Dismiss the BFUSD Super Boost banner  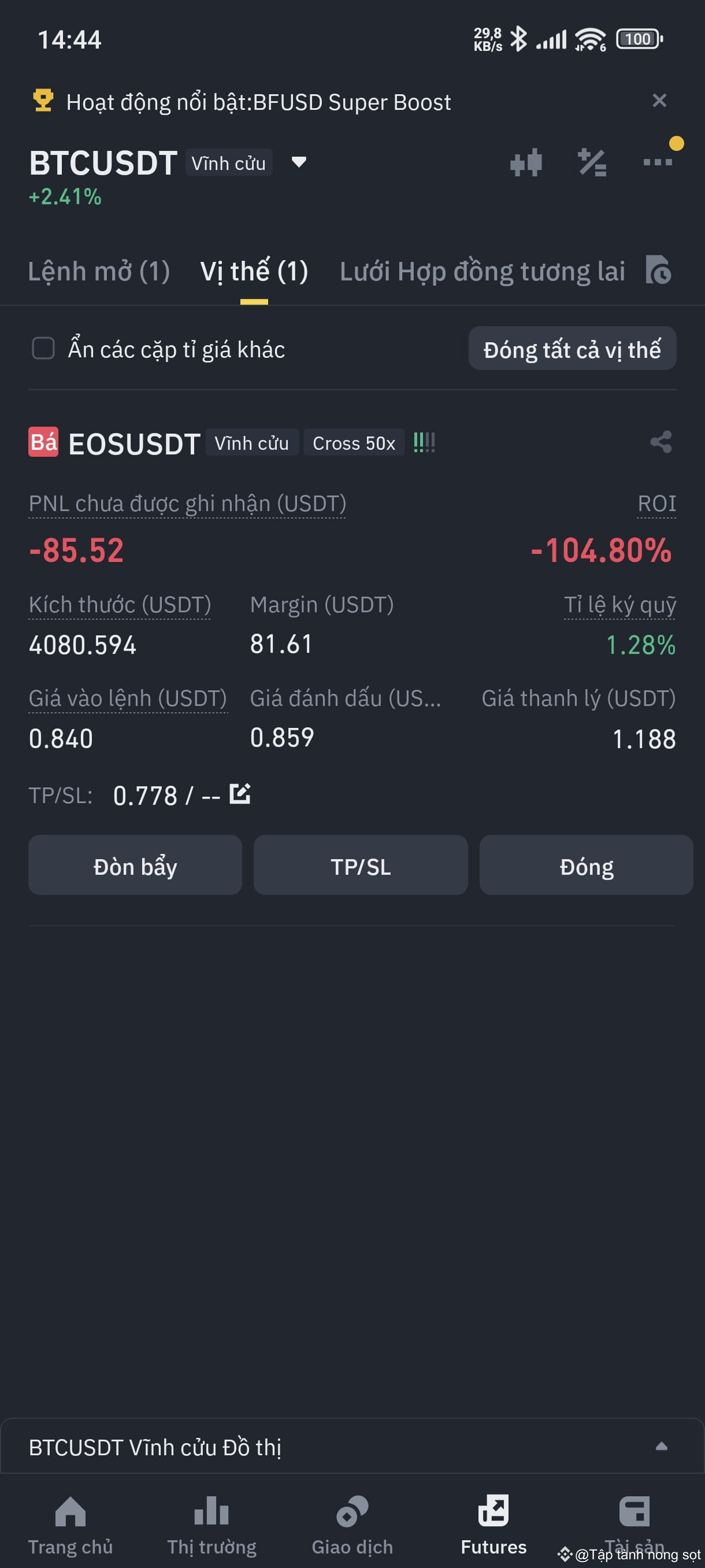[x=659, y=101]
